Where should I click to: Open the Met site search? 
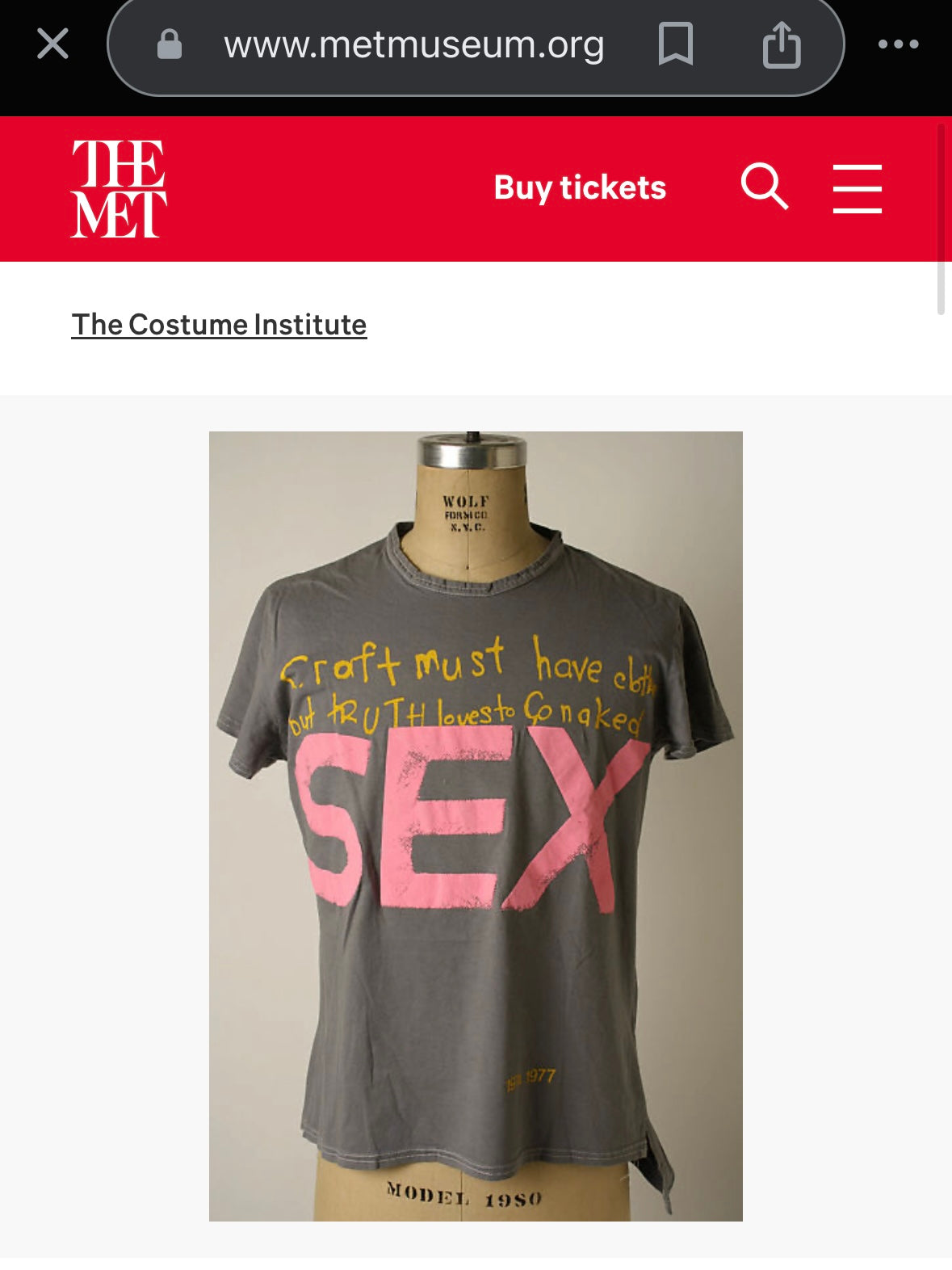(764, 187)
